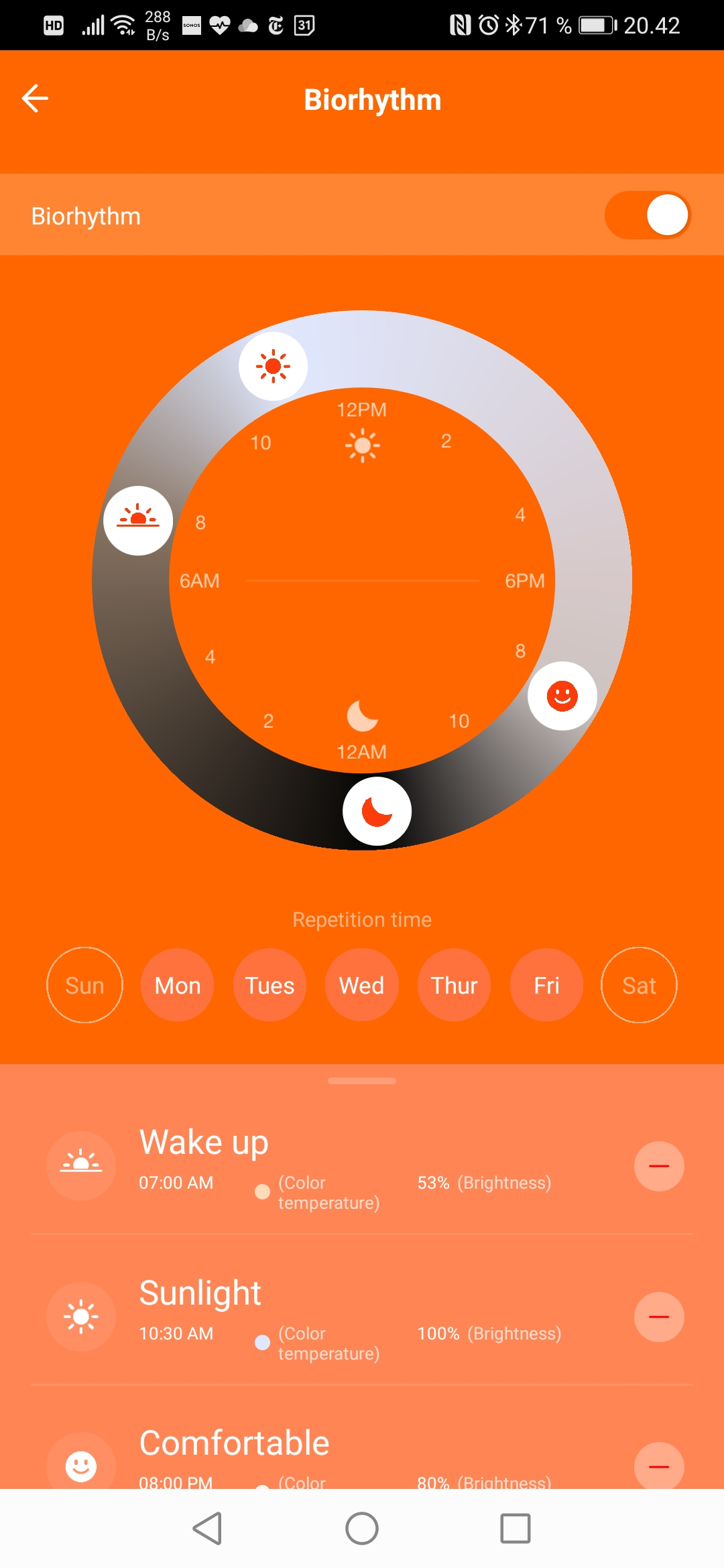Toggle the Biorhythm switch off
This screenshot has height=1568, width=724.
click(x=647, y=215)
